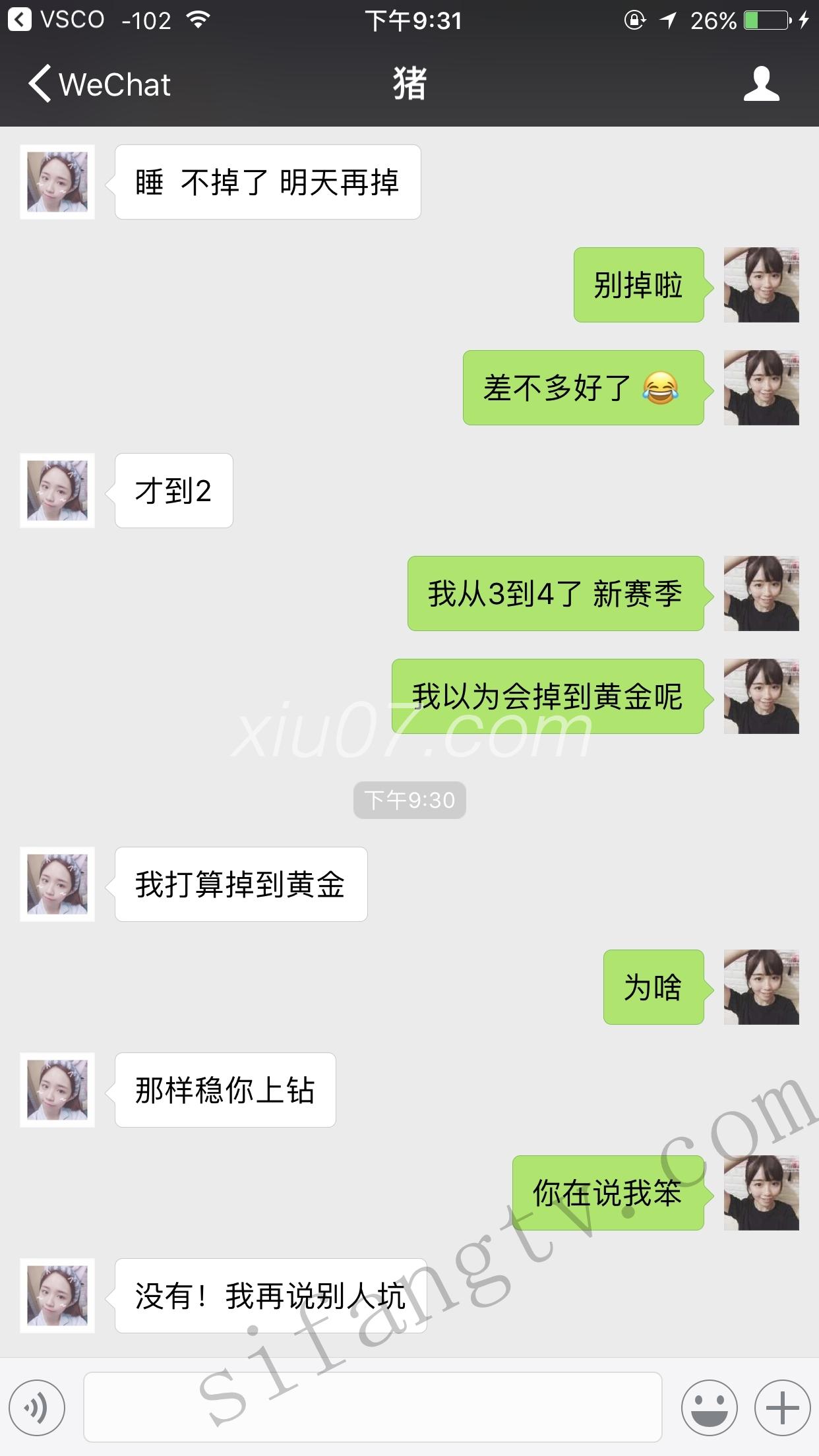Go back to the WeChat chat list

pos(99,84)
